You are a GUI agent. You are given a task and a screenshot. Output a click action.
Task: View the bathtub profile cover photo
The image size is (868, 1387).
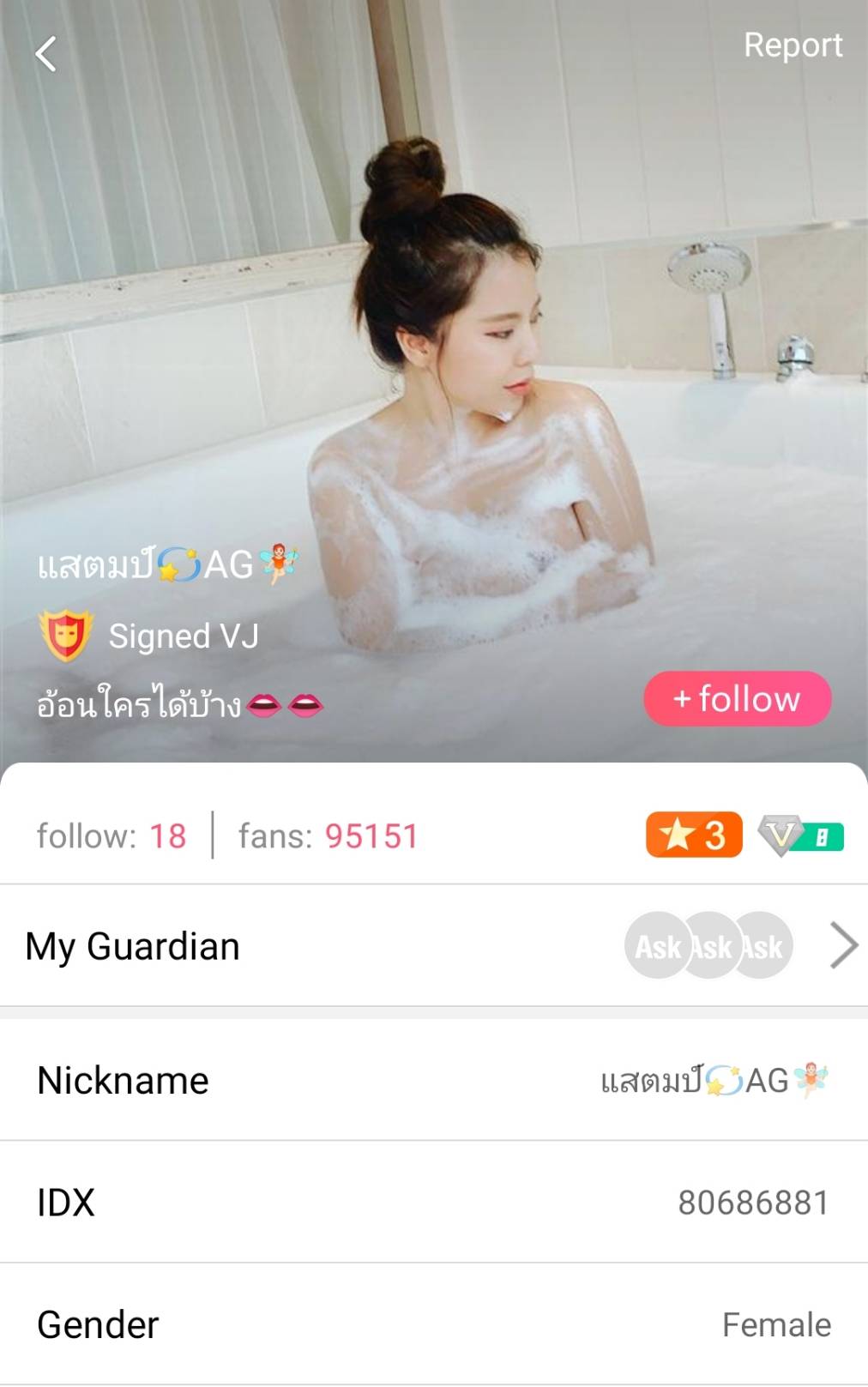[x=434, y=300]
